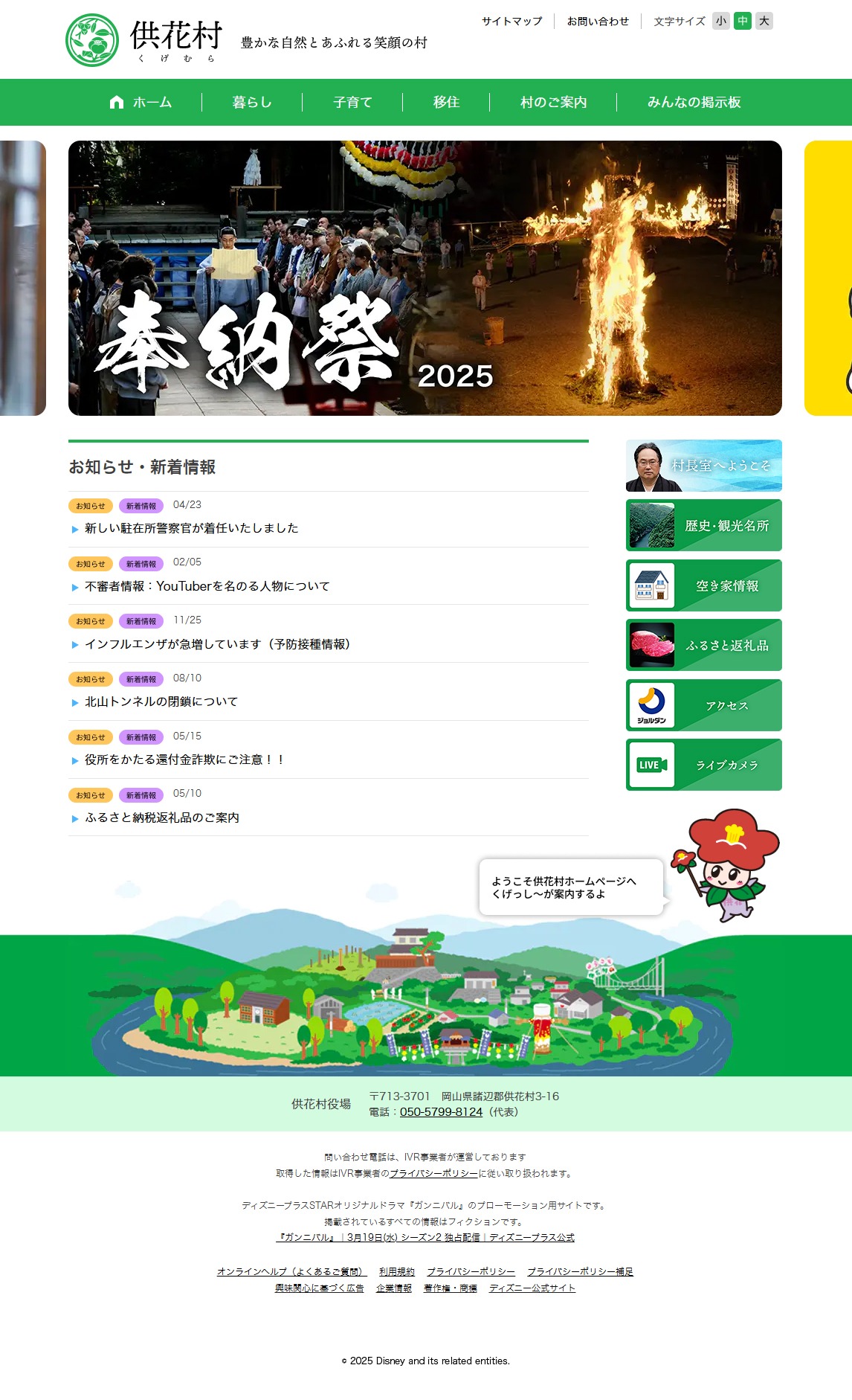This screenshot has width=852, height=1400.
Task: Open the サイトマップ link
Action: click(511, 22)
